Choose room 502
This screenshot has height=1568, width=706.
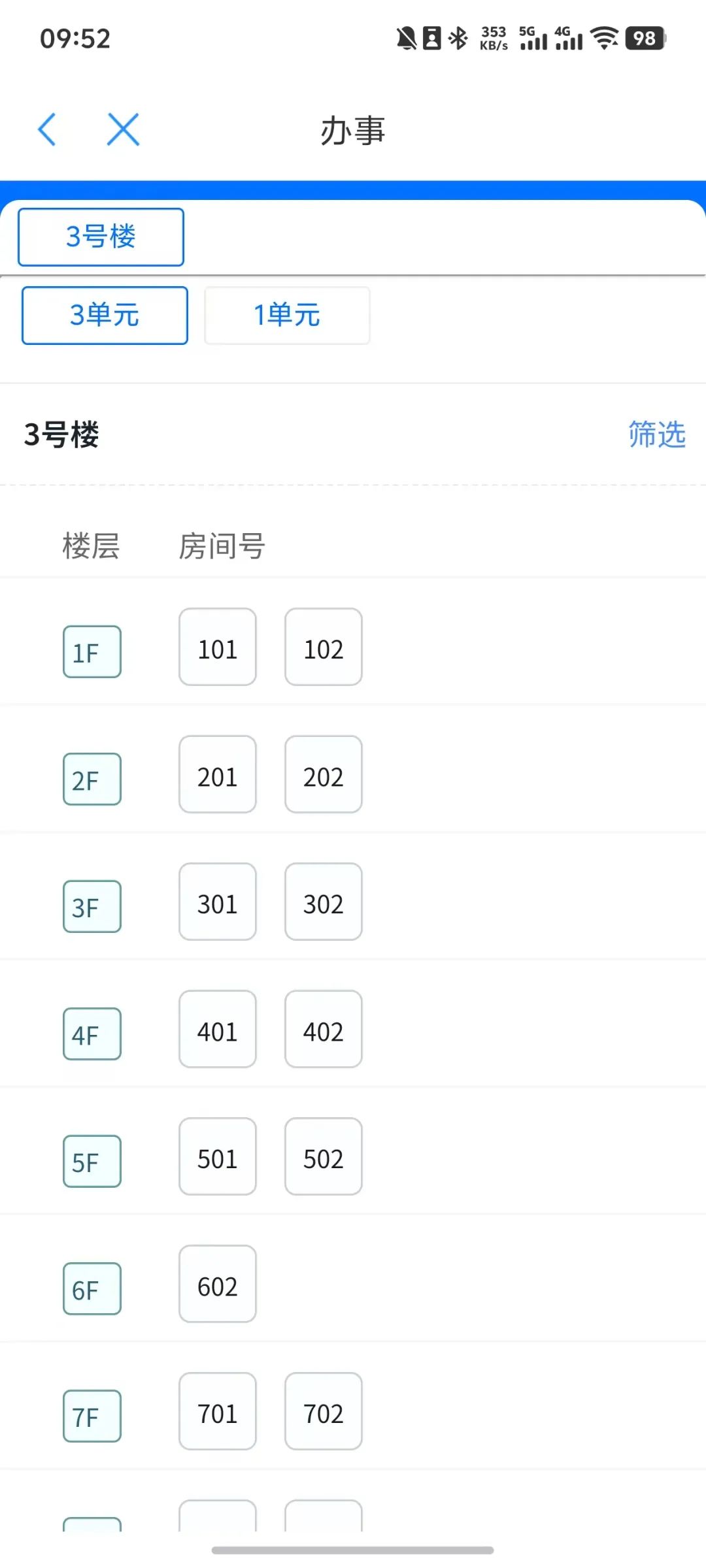click(x=324, y=1156)
